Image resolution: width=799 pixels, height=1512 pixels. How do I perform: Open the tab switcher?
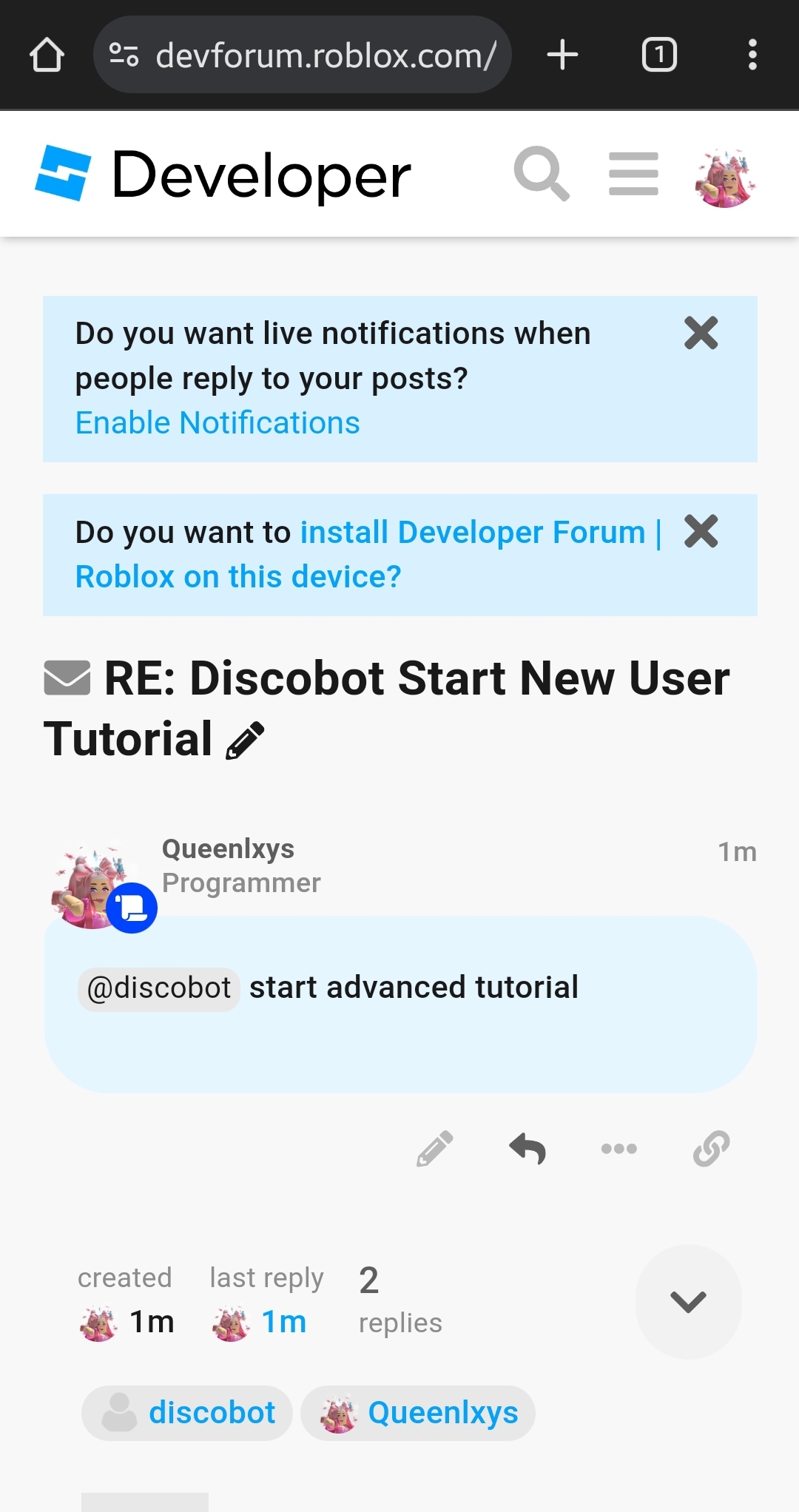[x=658, y=55]
